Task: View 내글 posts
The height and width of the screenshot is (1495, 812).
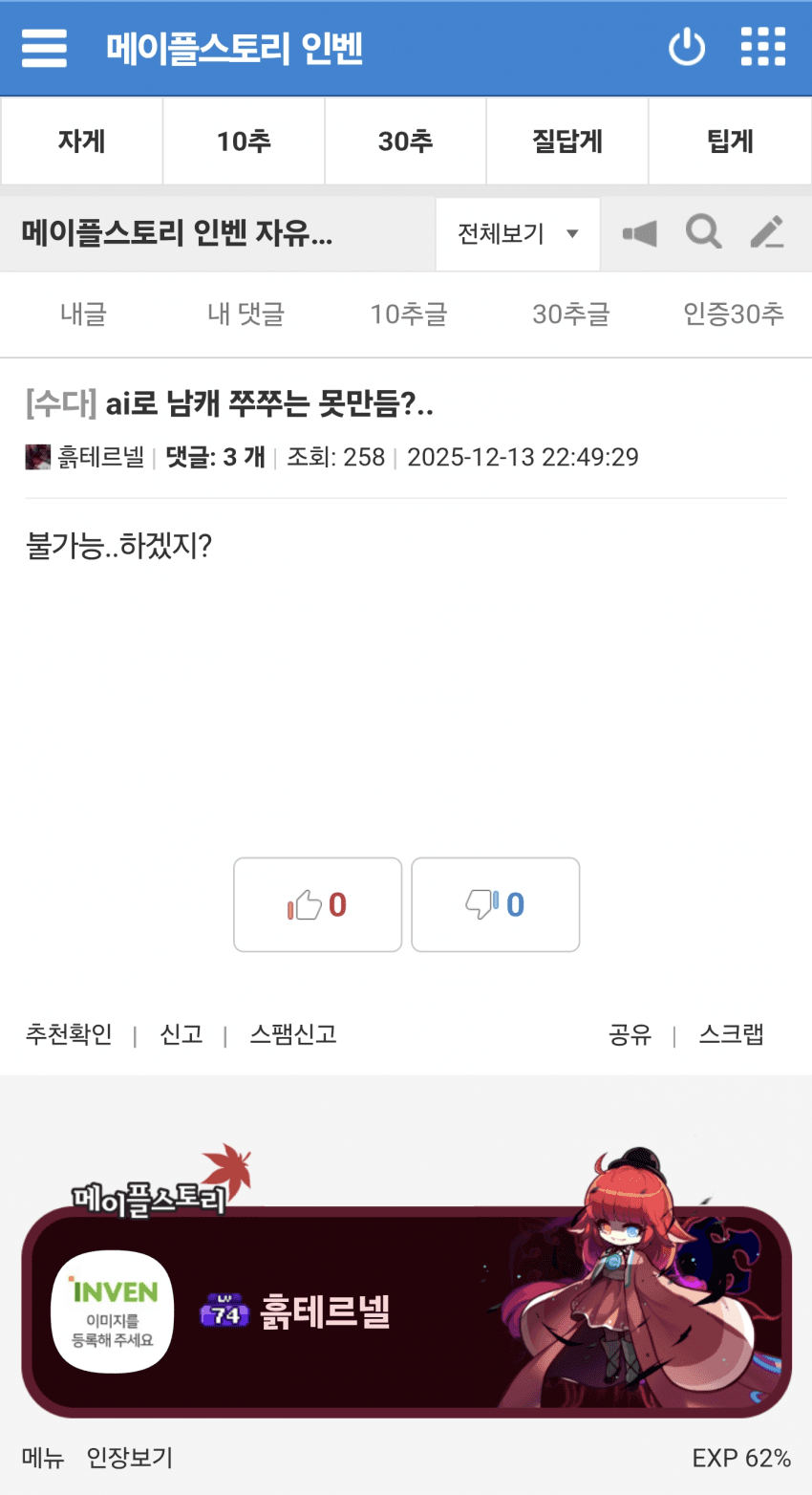Action: point(83,314)
